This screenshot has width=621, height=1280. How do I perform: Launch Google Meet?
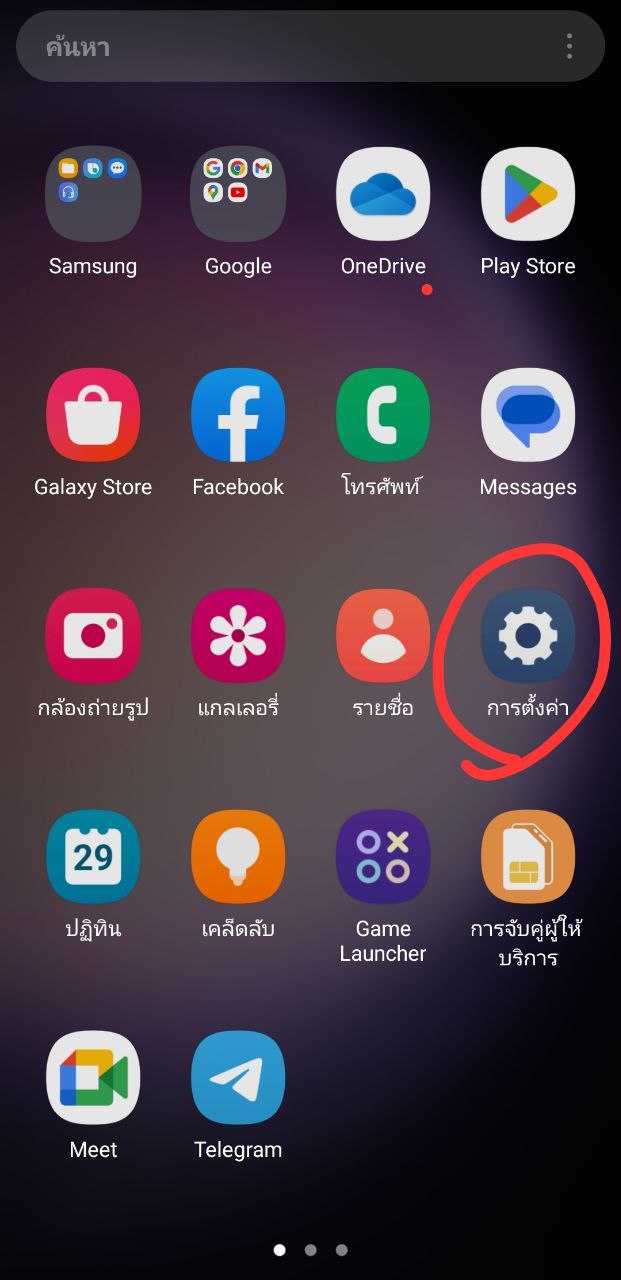pos(93,1078)
